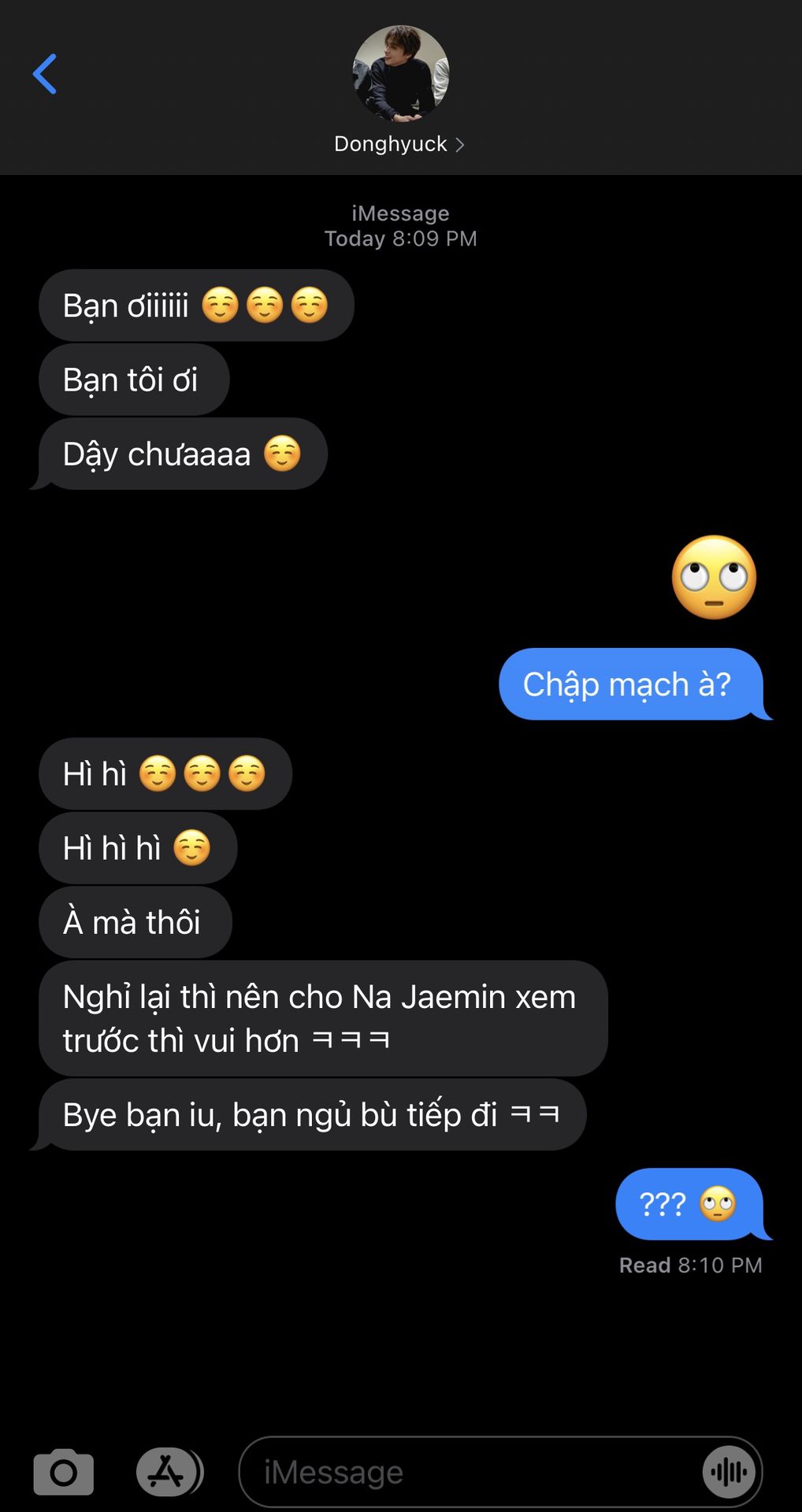Focus the iMessage text field
This screenshot has height=1512, width=802.
(473, 1472)
